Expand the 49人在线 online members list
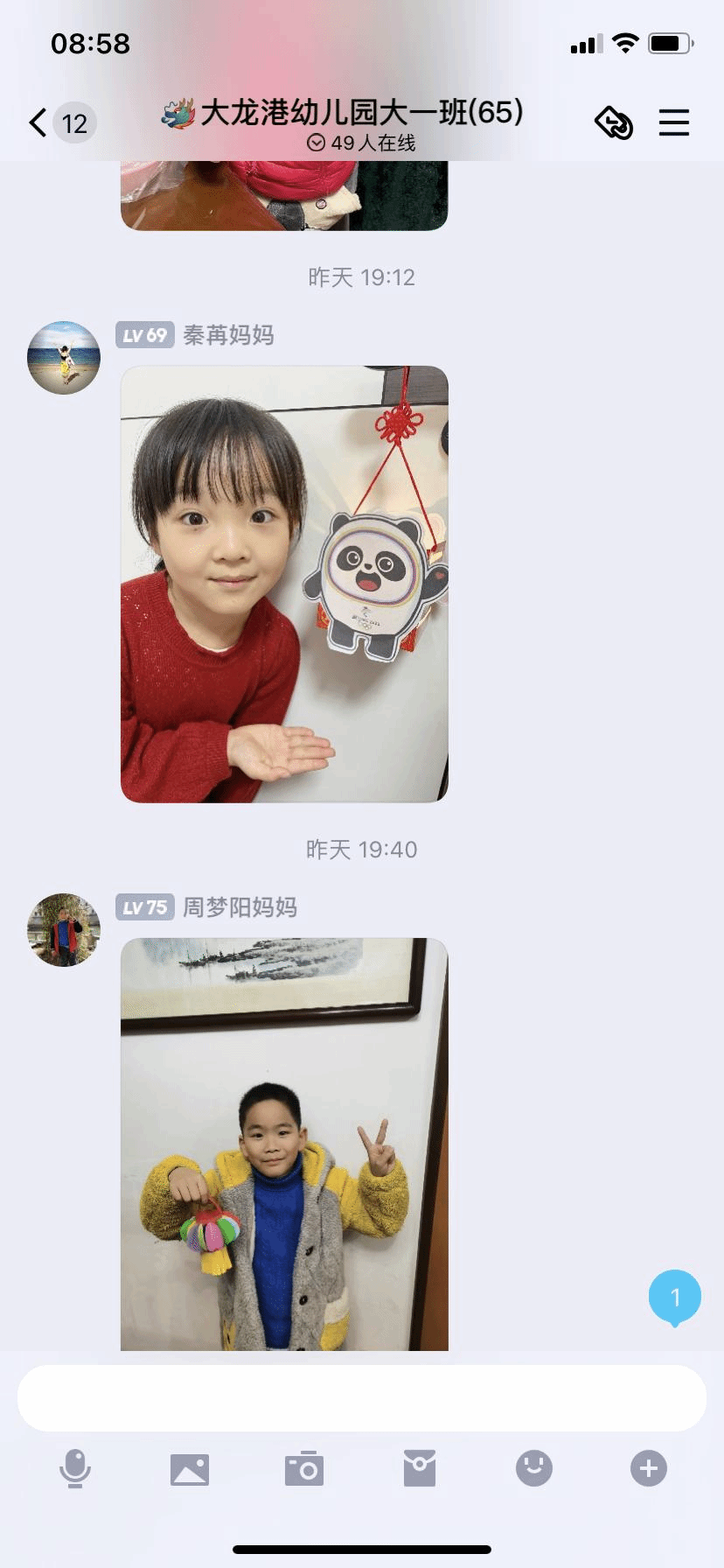 point(361,143)
